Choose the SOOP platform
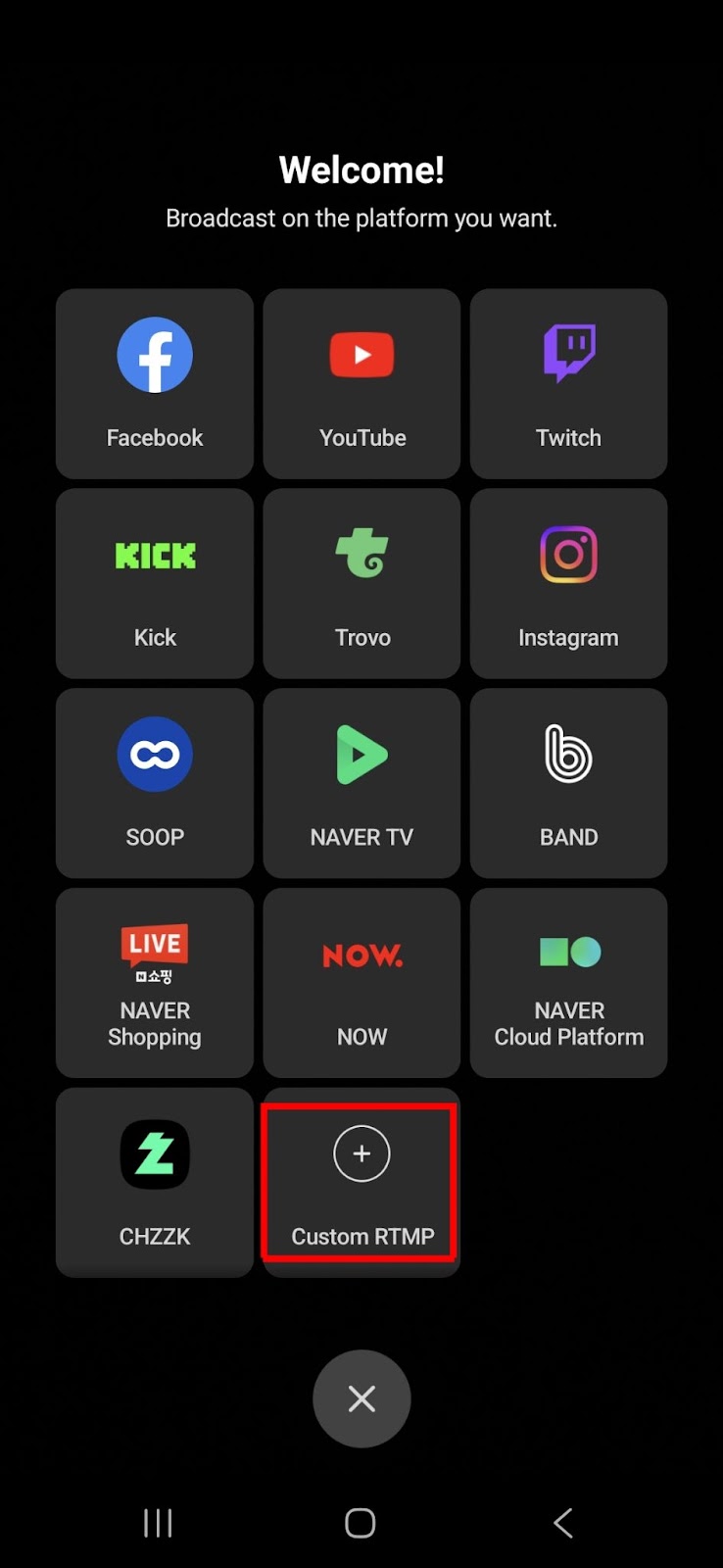 click(x=154, y=784)
